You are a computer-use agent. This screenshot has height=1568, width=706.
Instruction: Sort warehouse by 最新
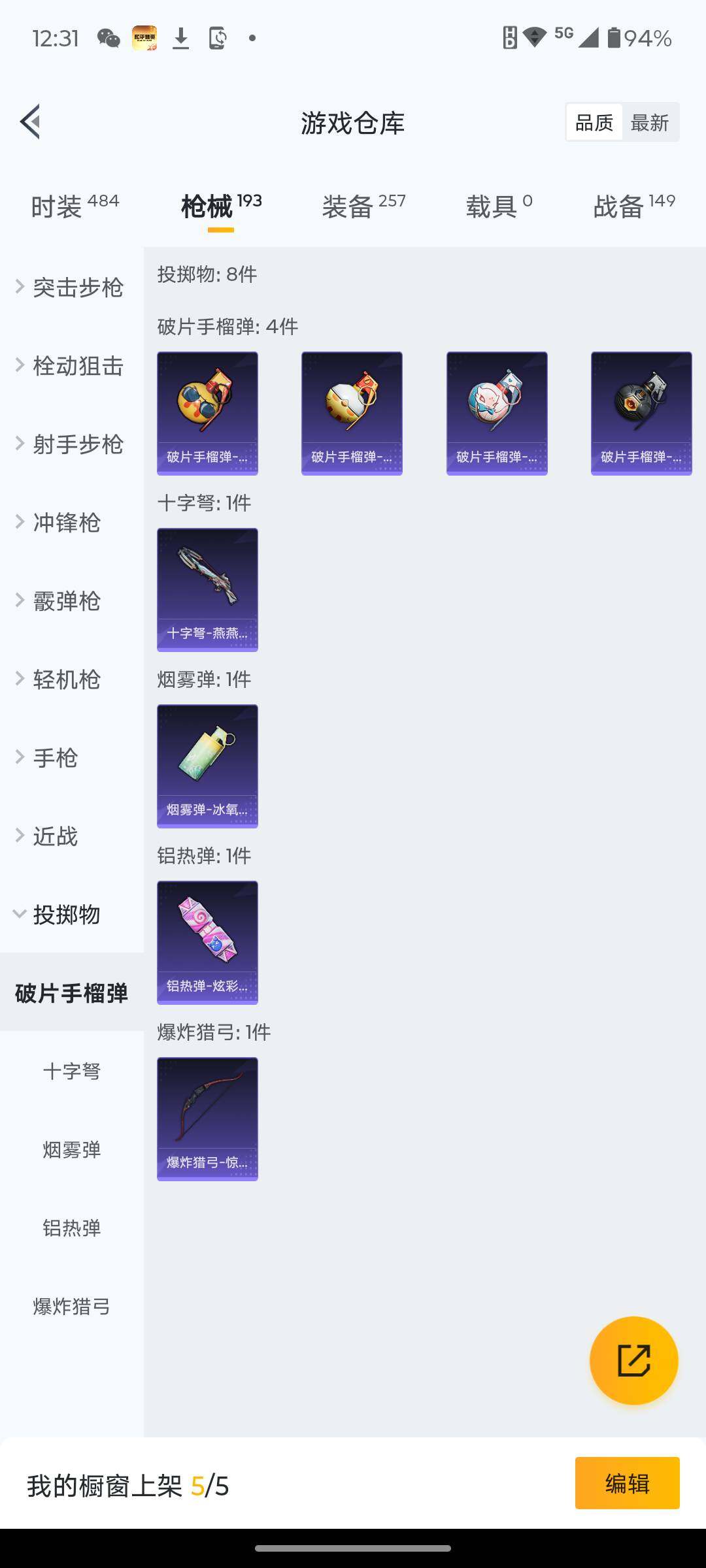click(649, 122)
